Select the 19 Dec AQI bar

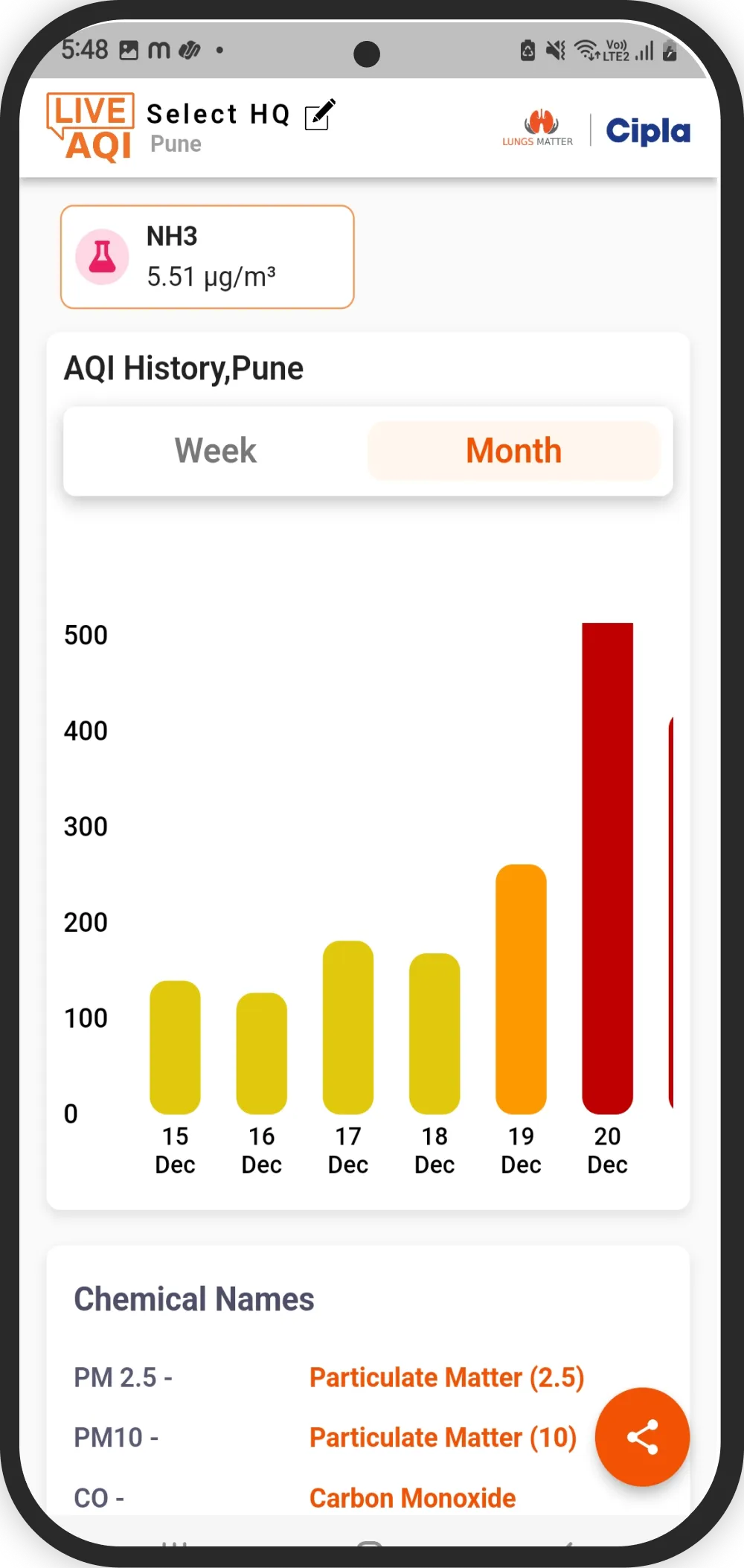click(x=521, y=988)
